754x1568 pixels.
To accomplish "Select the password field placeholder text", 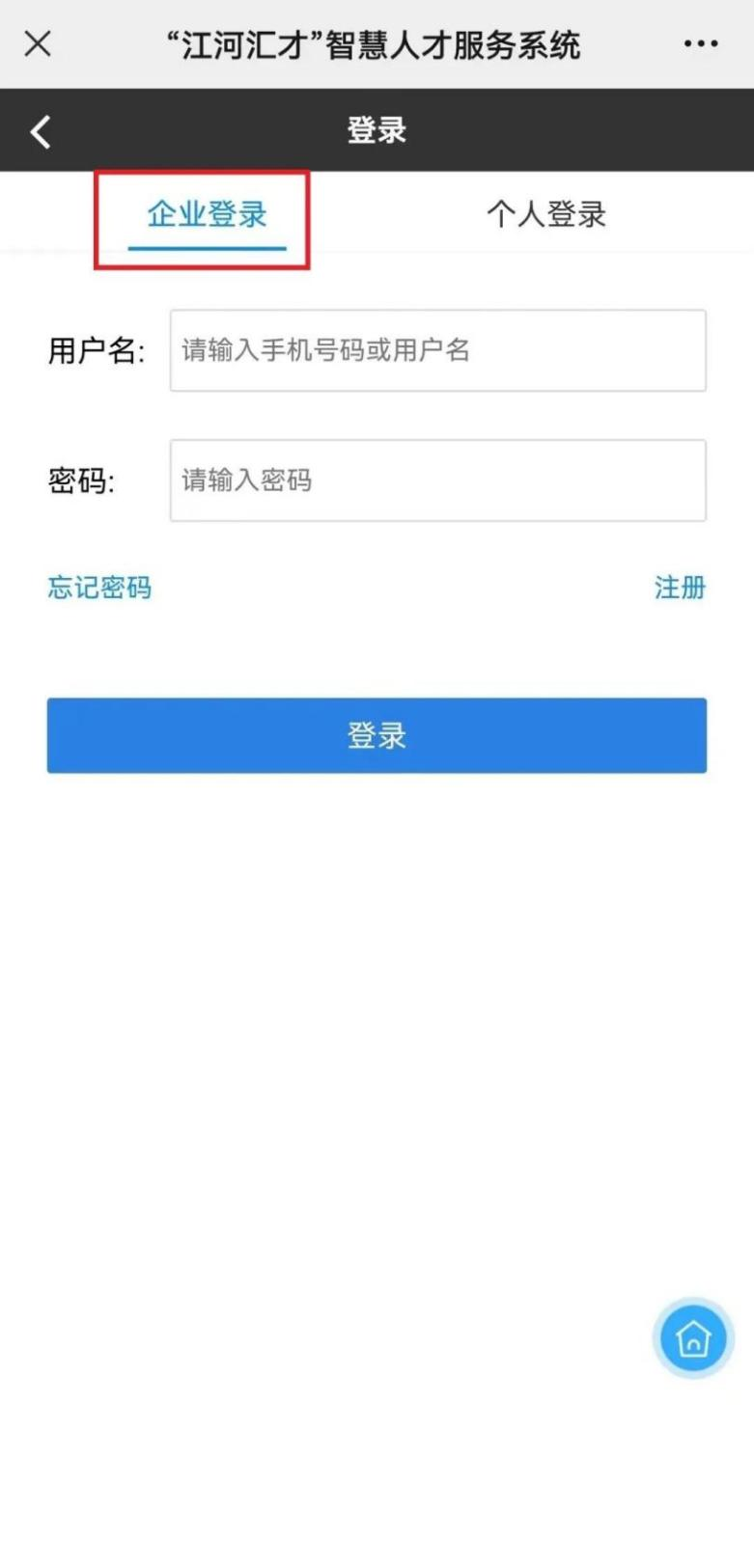I will coord(437,480).
